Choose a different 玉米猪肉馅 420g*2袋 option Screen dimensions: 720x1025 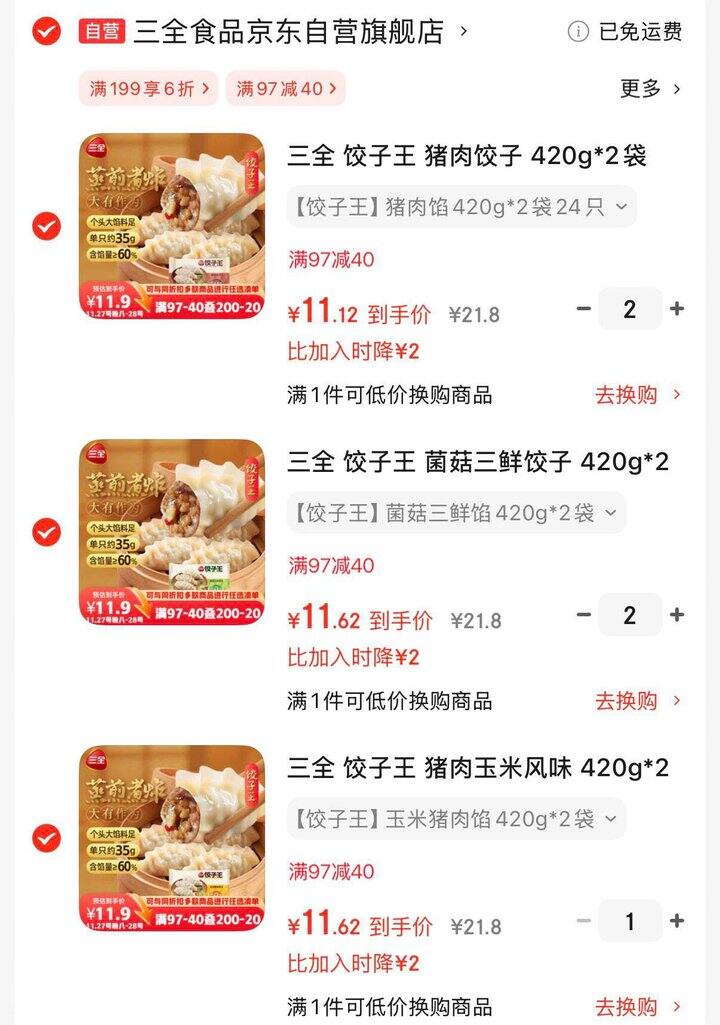click(457, 819)
